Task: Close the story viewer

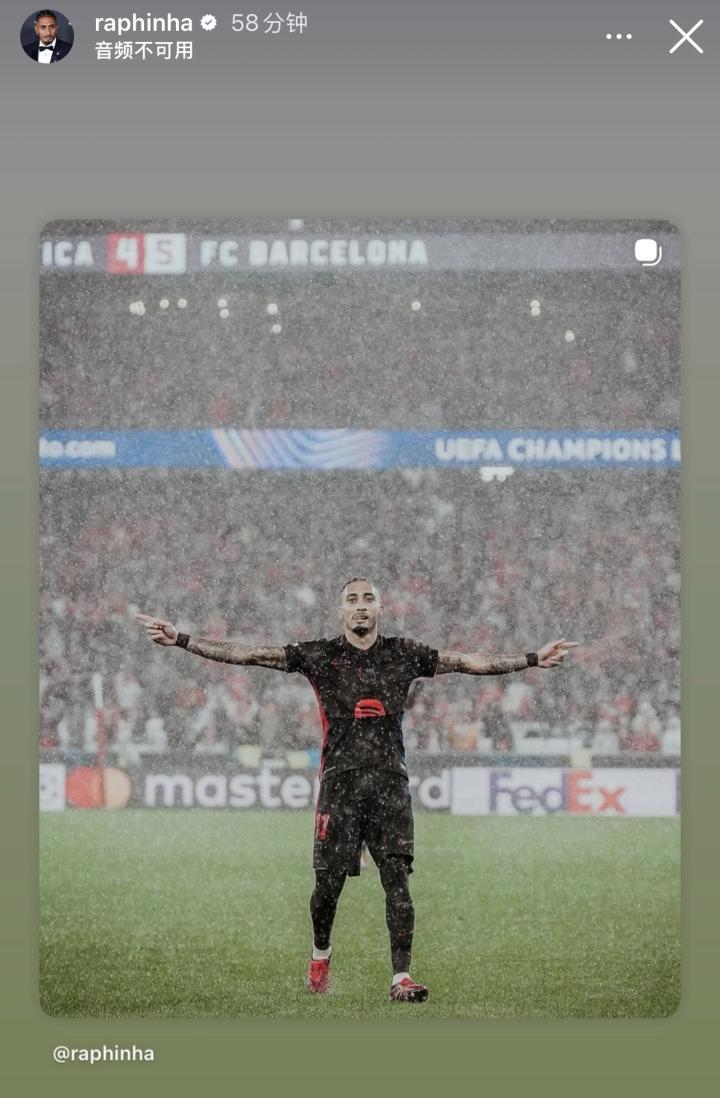Action: click(x=686, y=37)
